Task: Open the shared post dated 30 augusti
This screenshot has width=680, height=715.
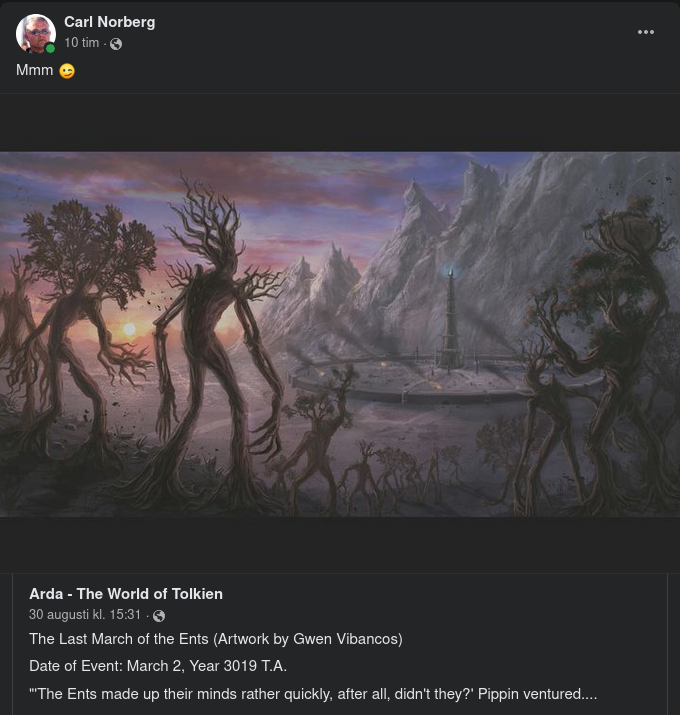Action: point(85,615)
